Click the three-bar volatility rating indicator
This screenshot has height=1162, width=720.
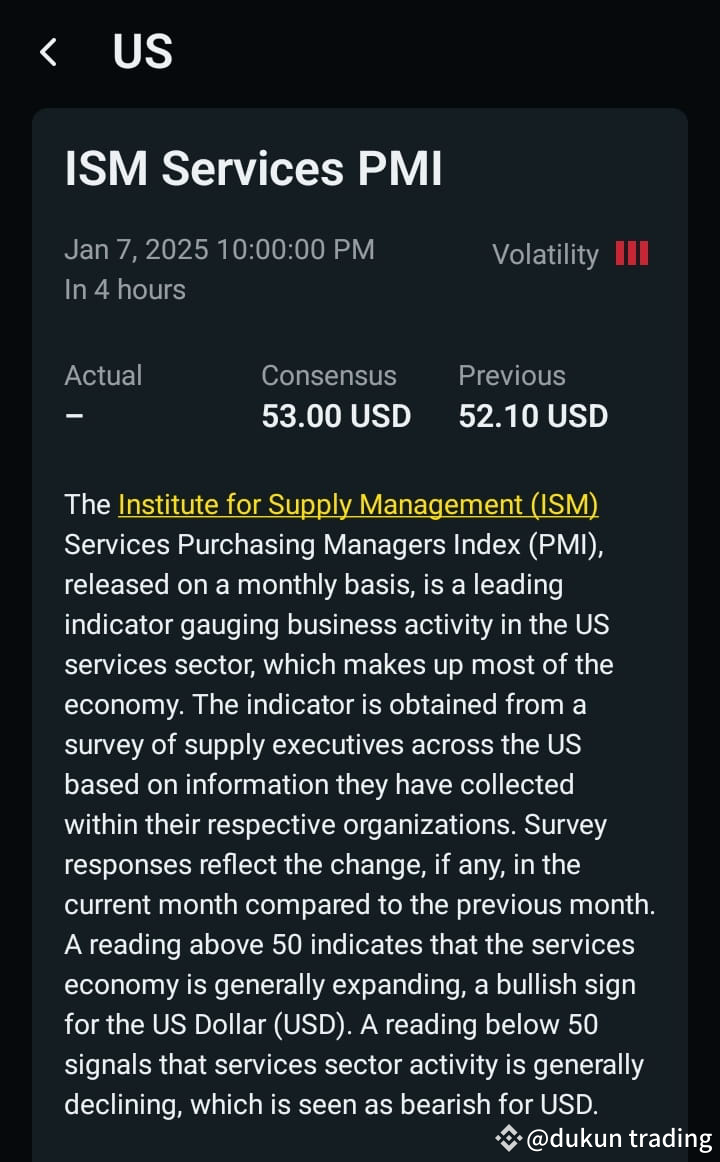pyautogui.click(x=632, y=254)
